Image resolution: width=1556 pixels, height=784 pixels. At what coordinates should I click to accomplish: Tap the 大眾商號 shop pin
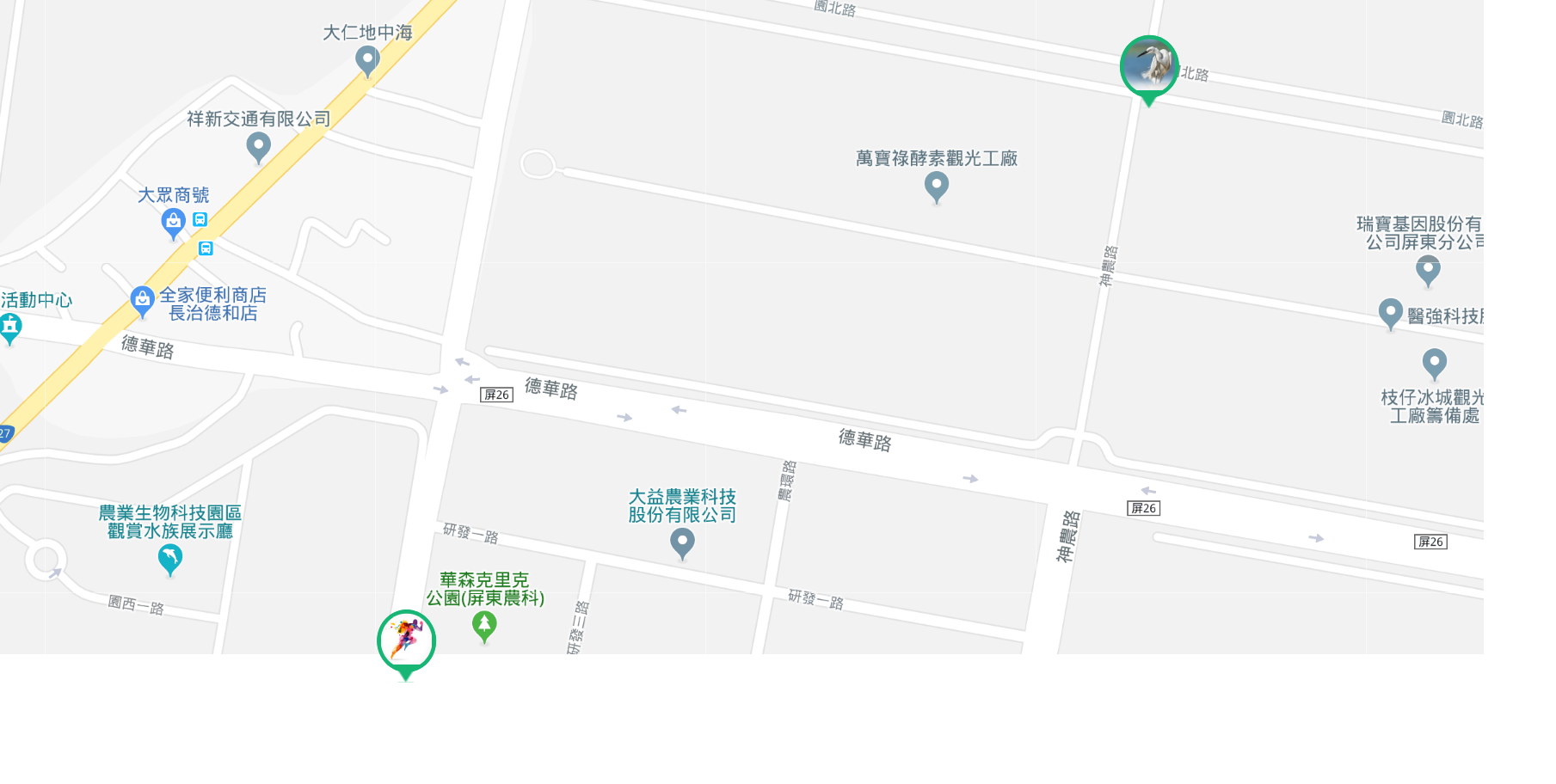click(173, 223)
